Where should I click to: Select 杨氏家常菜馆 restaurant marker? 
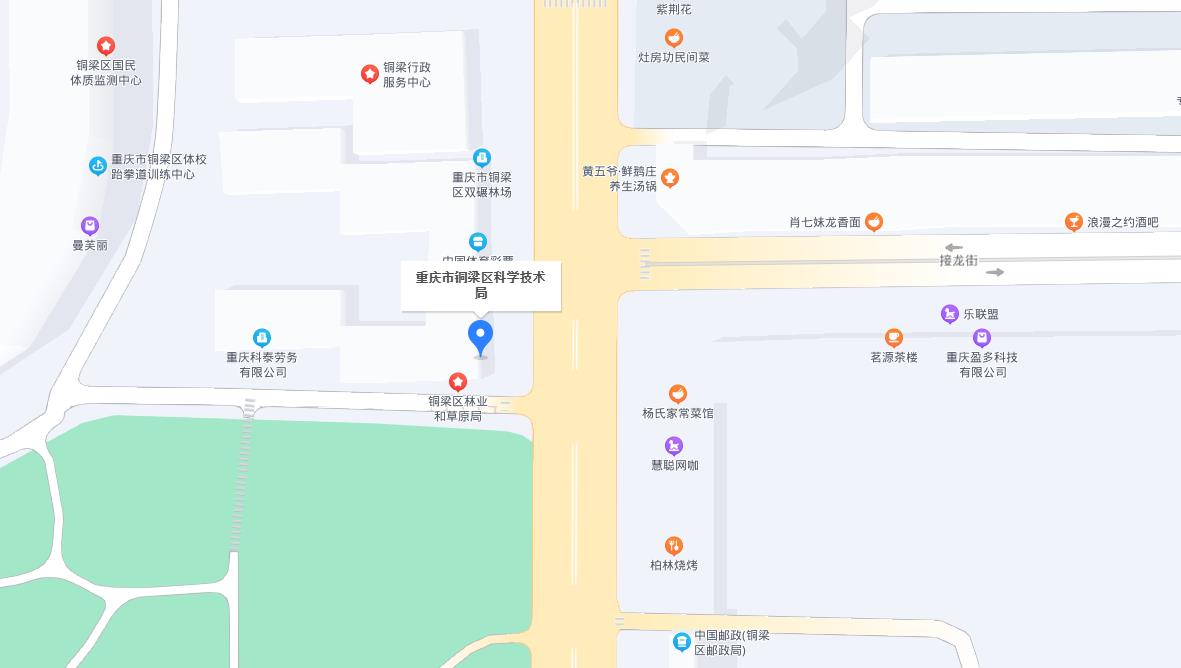[x=678, y=394]
